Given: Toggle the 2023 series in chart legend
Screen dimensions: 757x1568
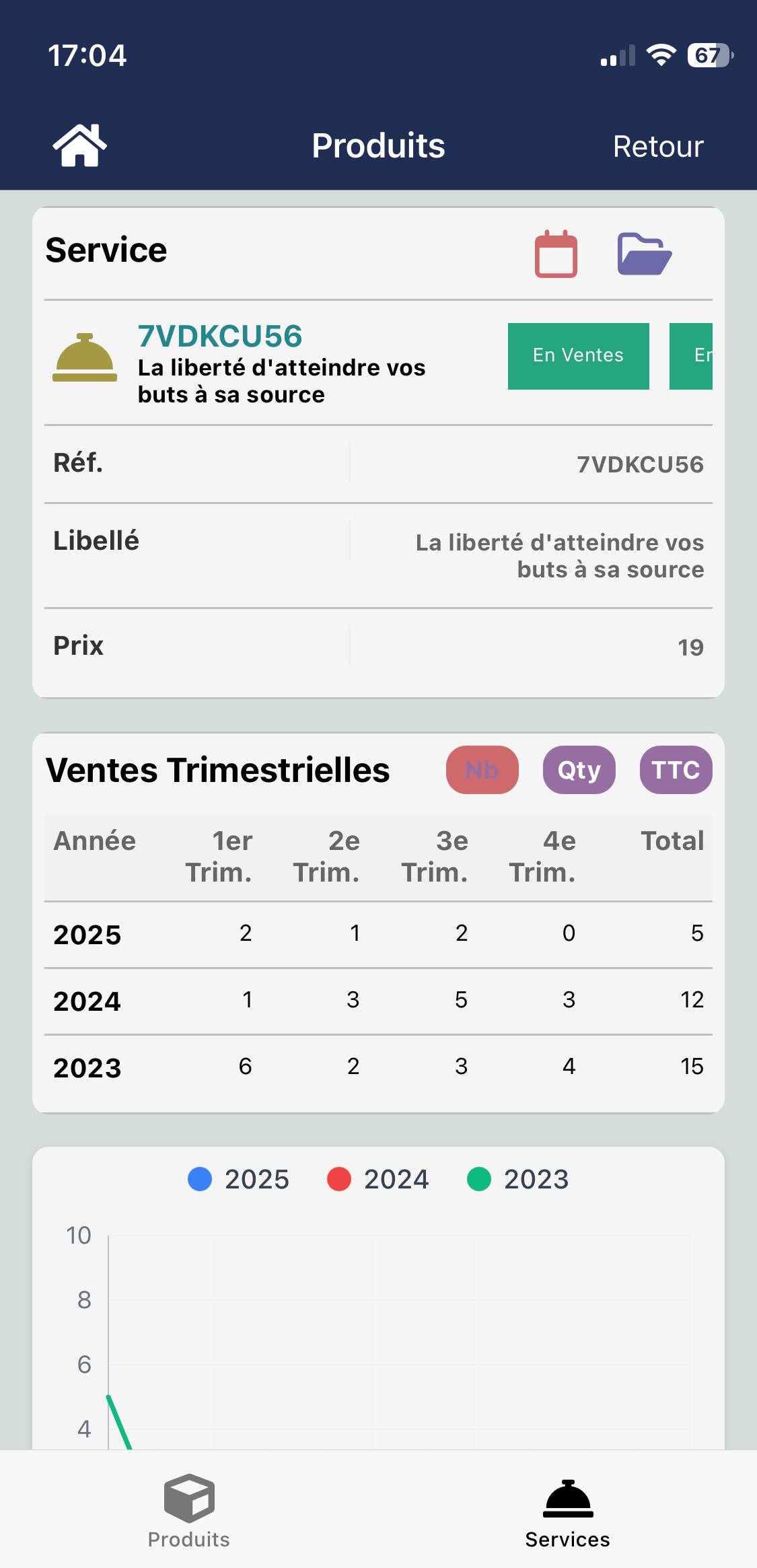Looking at the screenshot, I should tap(518, 1179).
